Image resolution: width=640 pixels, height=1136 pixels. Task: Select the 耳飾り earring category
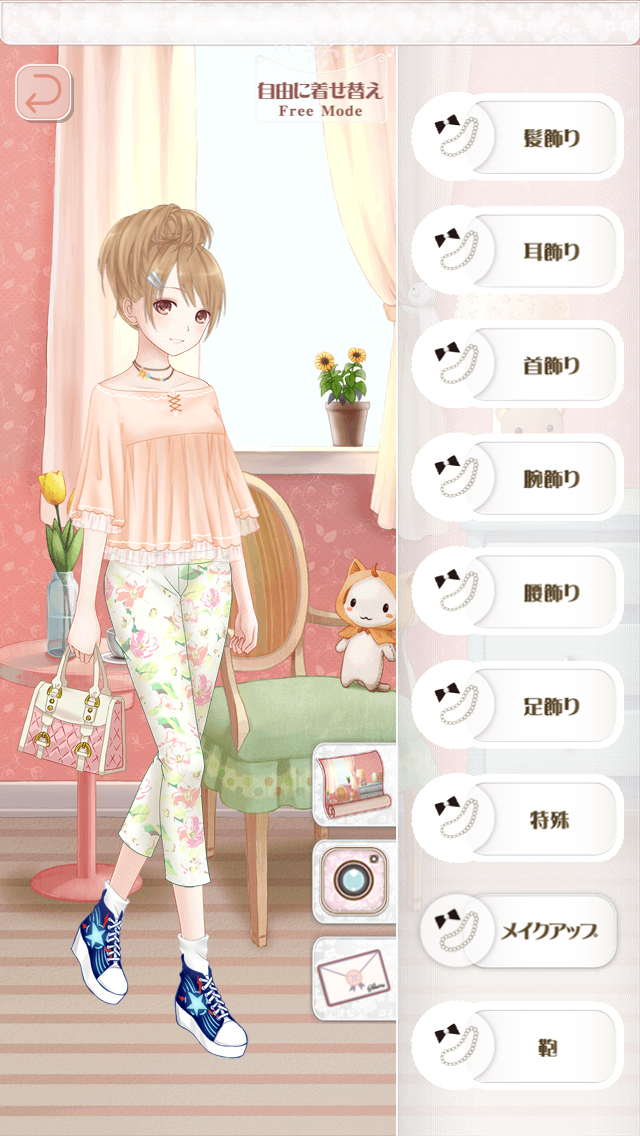tap(518, 250)
